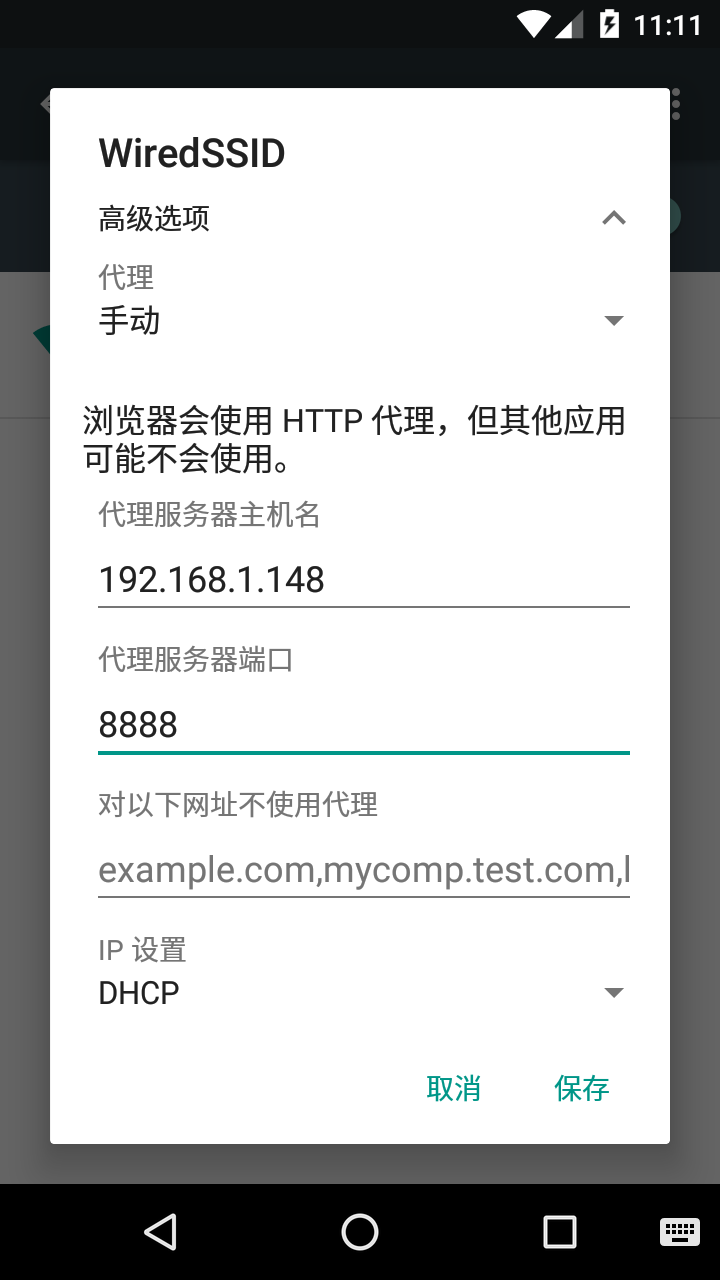Tap the proxy bypass field showing example.com
The image size is (720, 1280).
[x=360, y=870]
